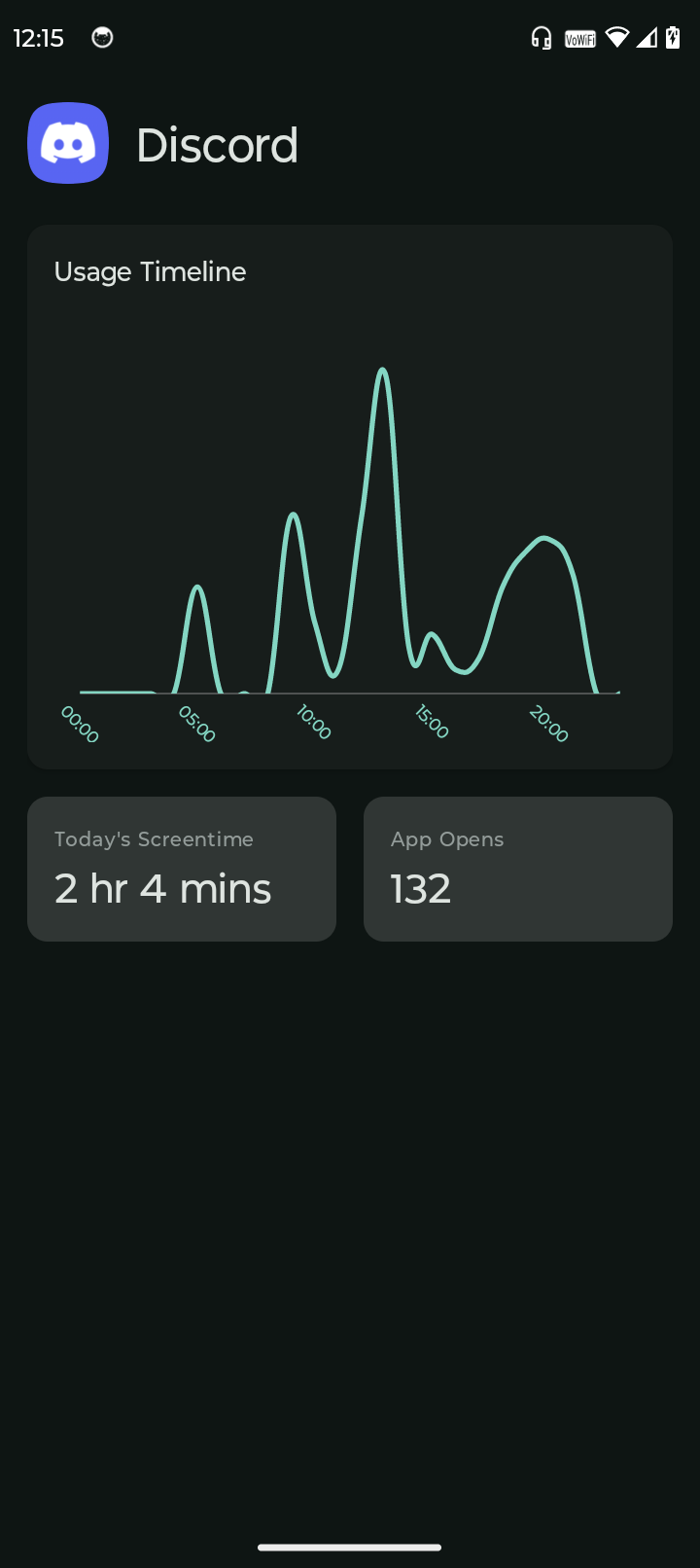Screen dimensions: 700x1568
Task: Open the Today's Screentime card
Action: pos(182,869)
